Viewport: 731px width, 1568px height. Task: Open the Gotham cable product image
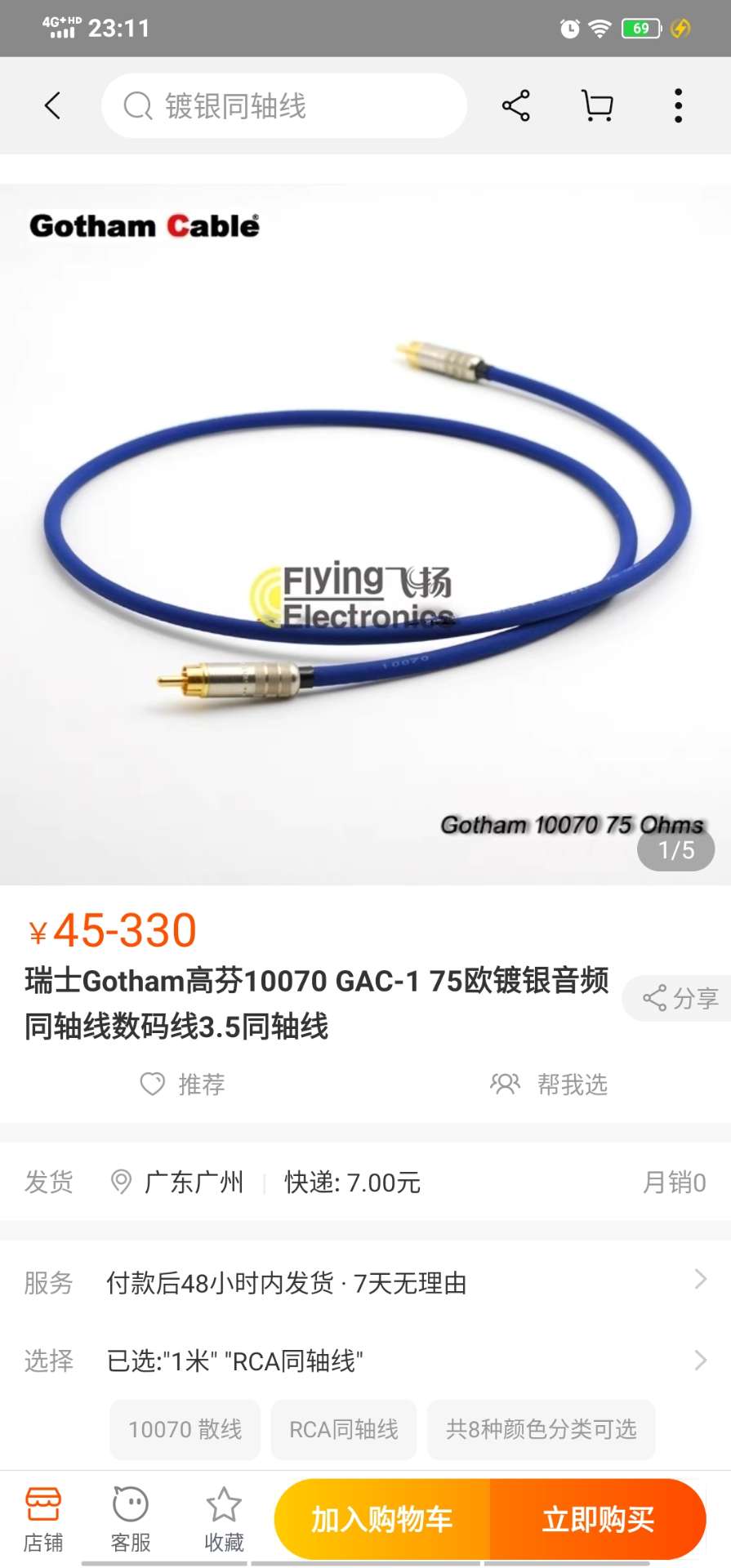[365, 535]
